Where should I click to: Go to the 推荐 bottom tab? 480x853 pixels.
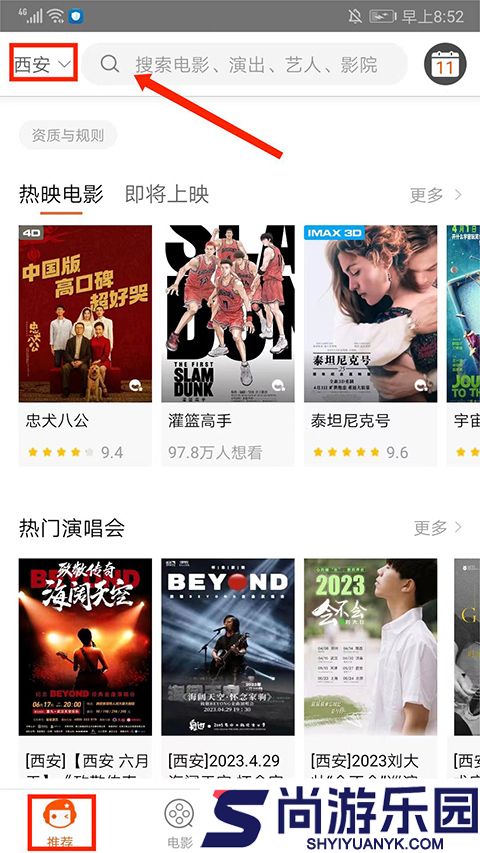tap(60, 821)
